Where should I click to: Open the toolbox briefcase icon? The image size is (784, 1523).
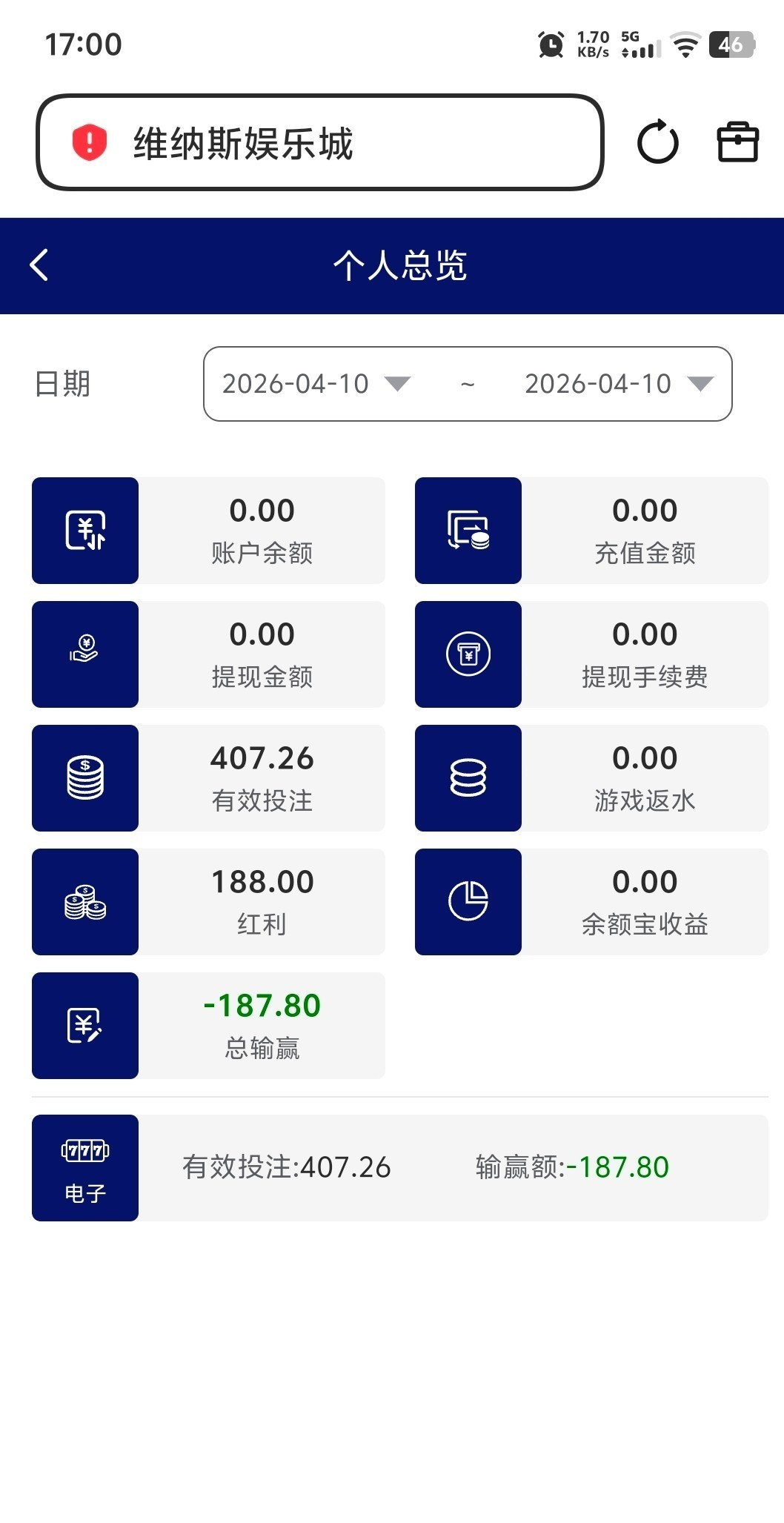tap(737, 142)
